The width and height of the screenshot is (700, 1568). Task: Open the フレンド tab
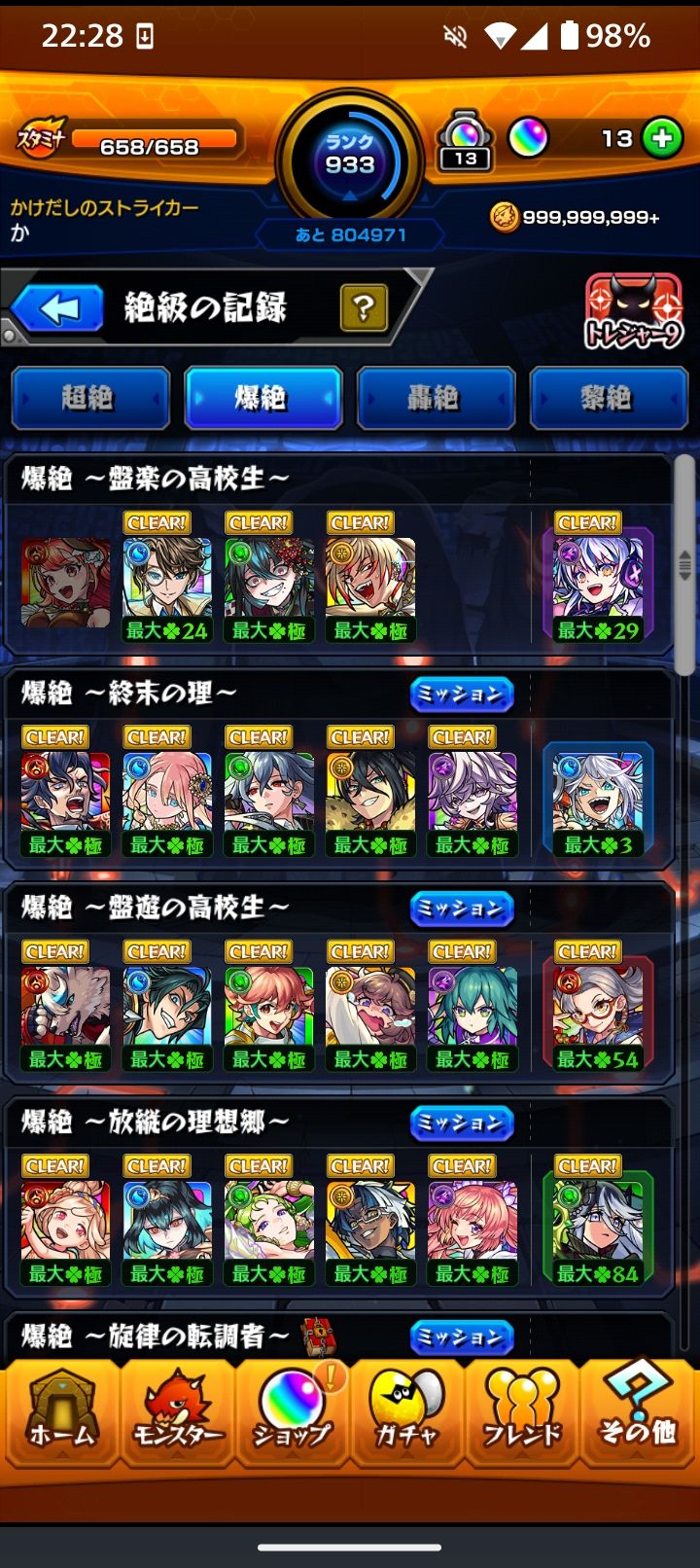click(522, 1415)
